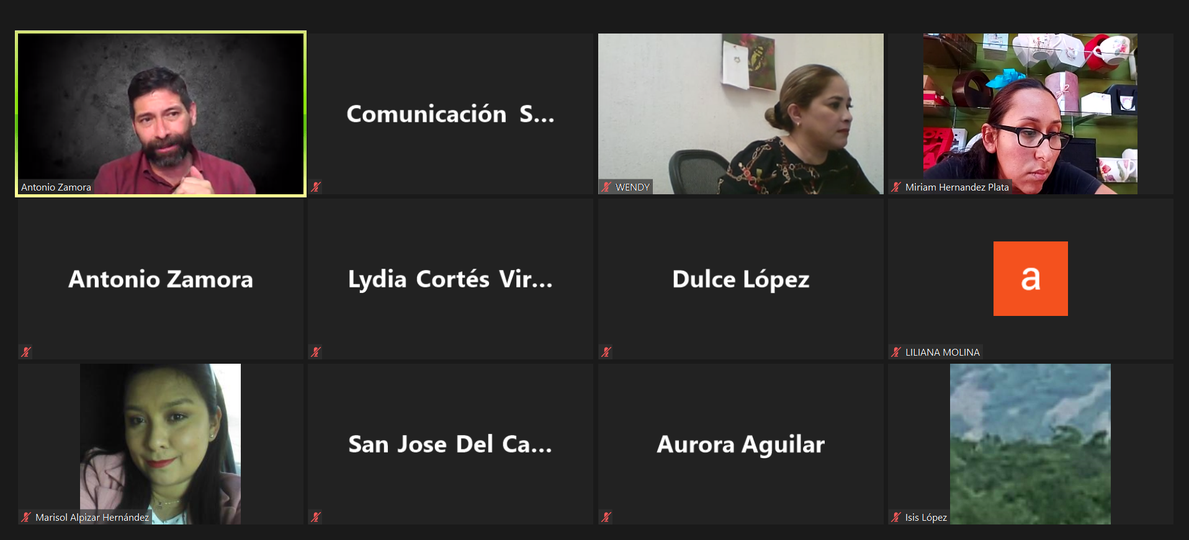Select Aurora Aguilar's participant tile
Viewport: 1189px width, 540px height.
coord(740,444)
